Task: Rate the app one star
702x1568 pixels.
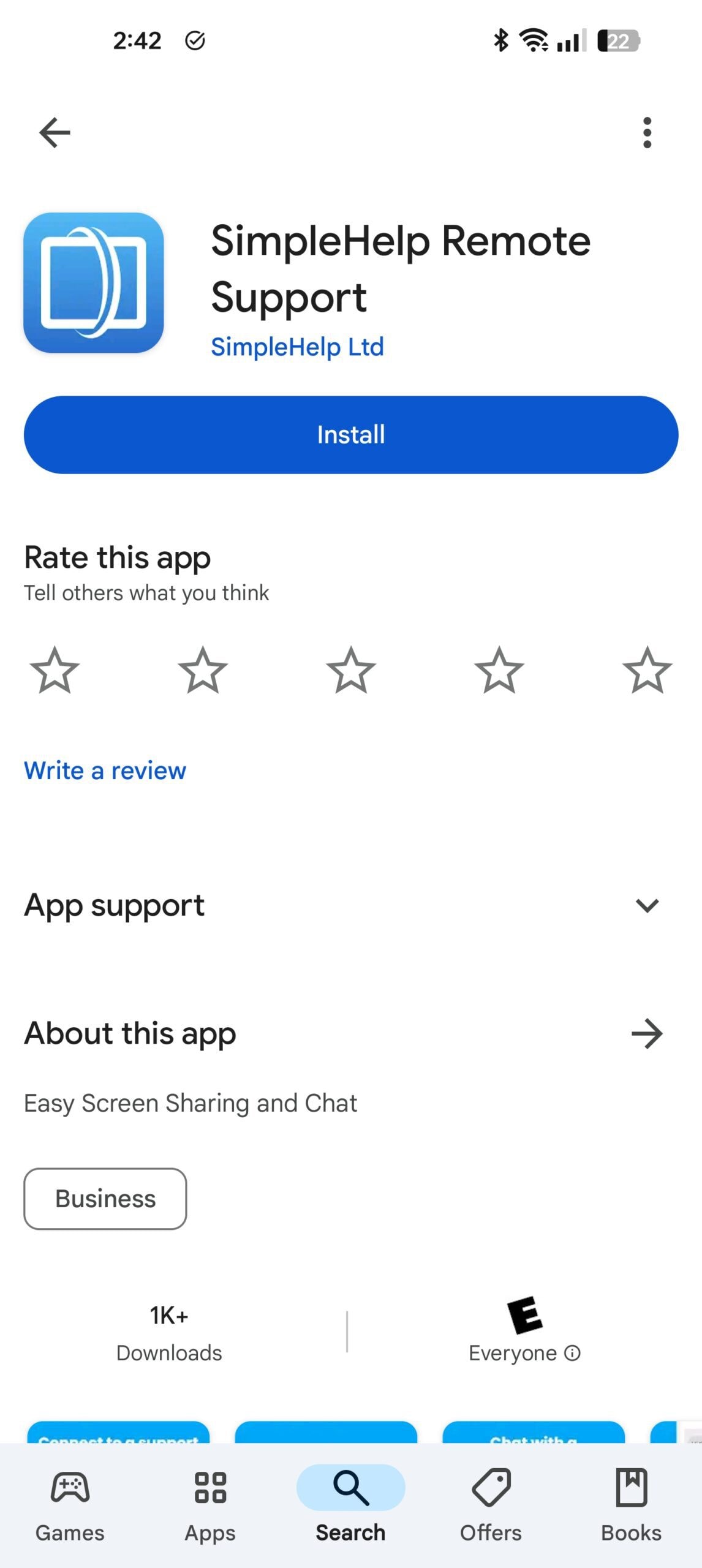Action: [x=55, y=669]
